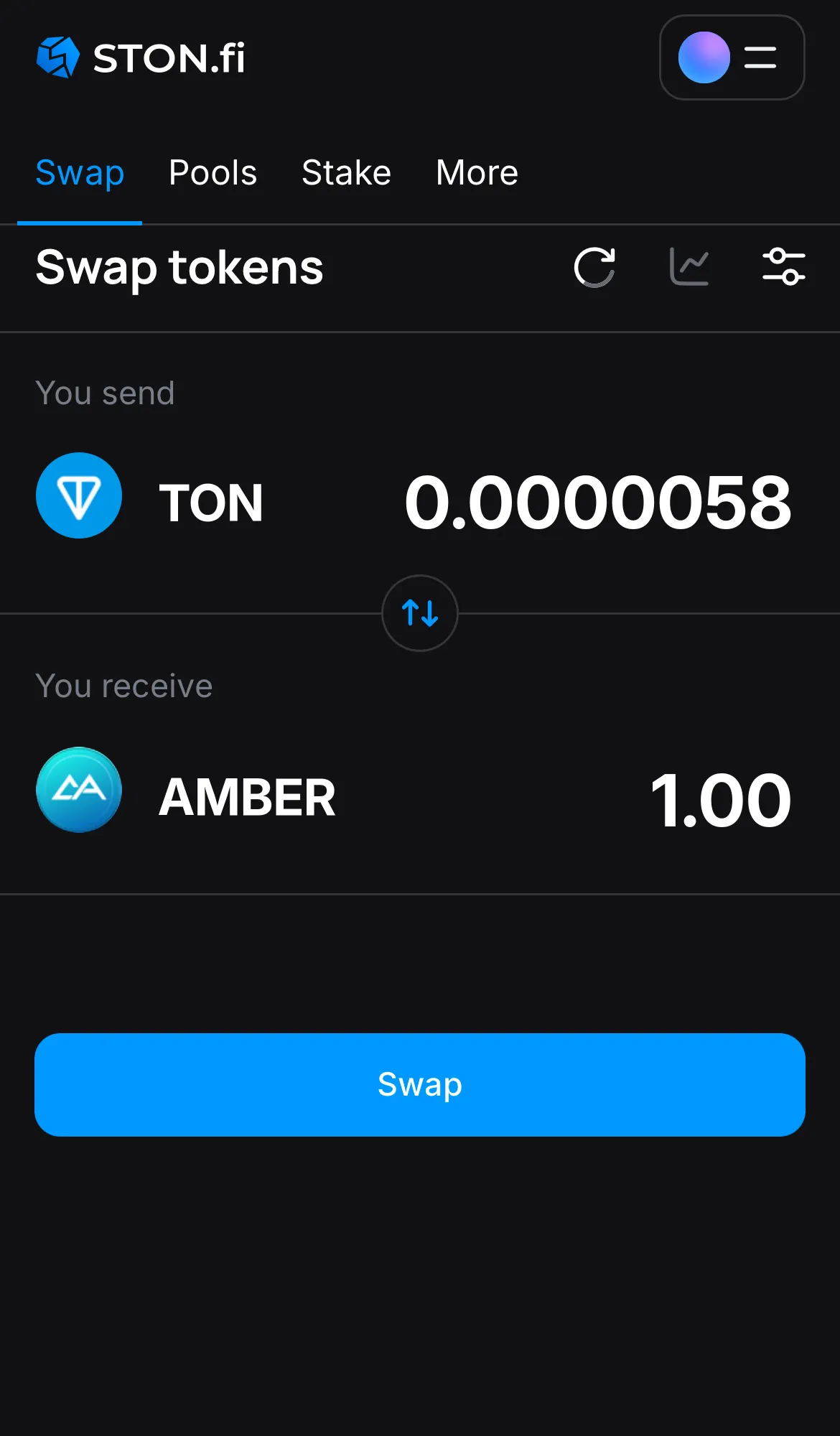840x1436 pixels.
Task: Click the You receive label
Action: click(123, 685)
